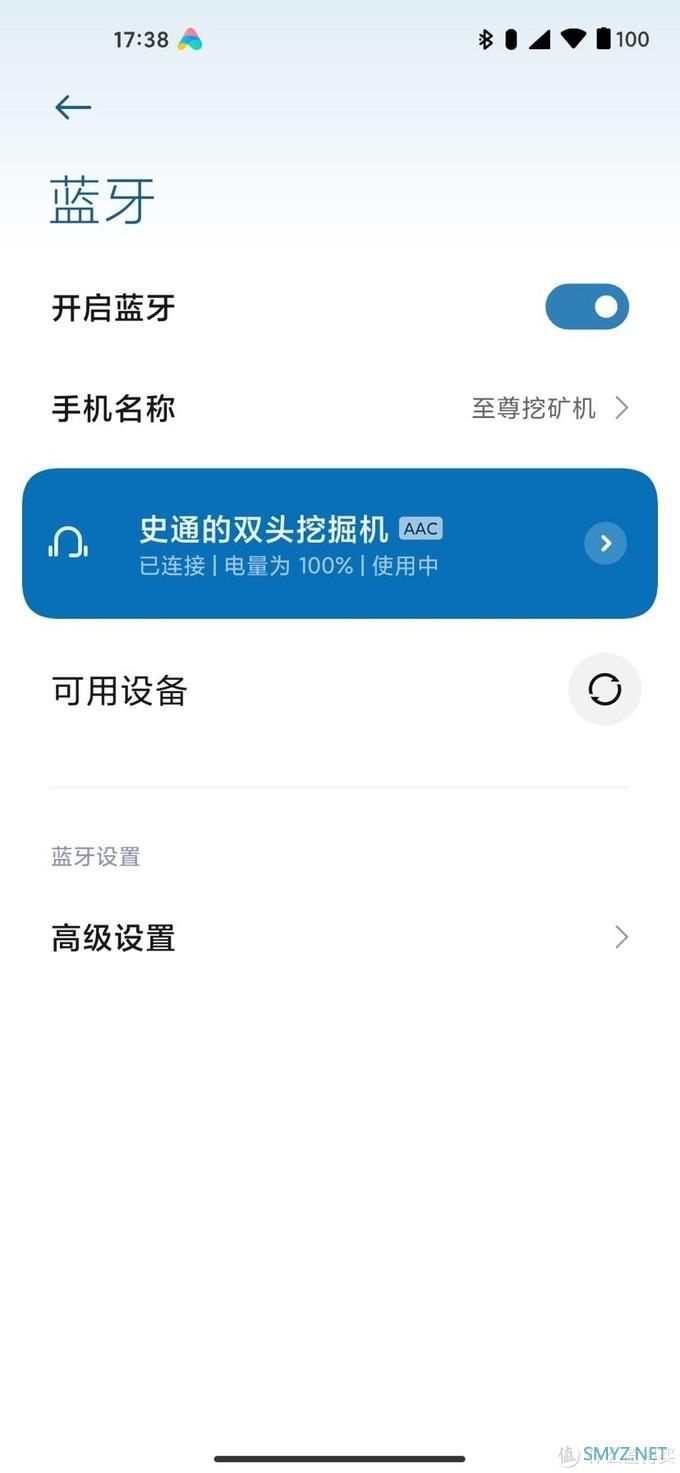Open 高级设置
Viewport: 680px width, 1473px height.
click(340, 937)
